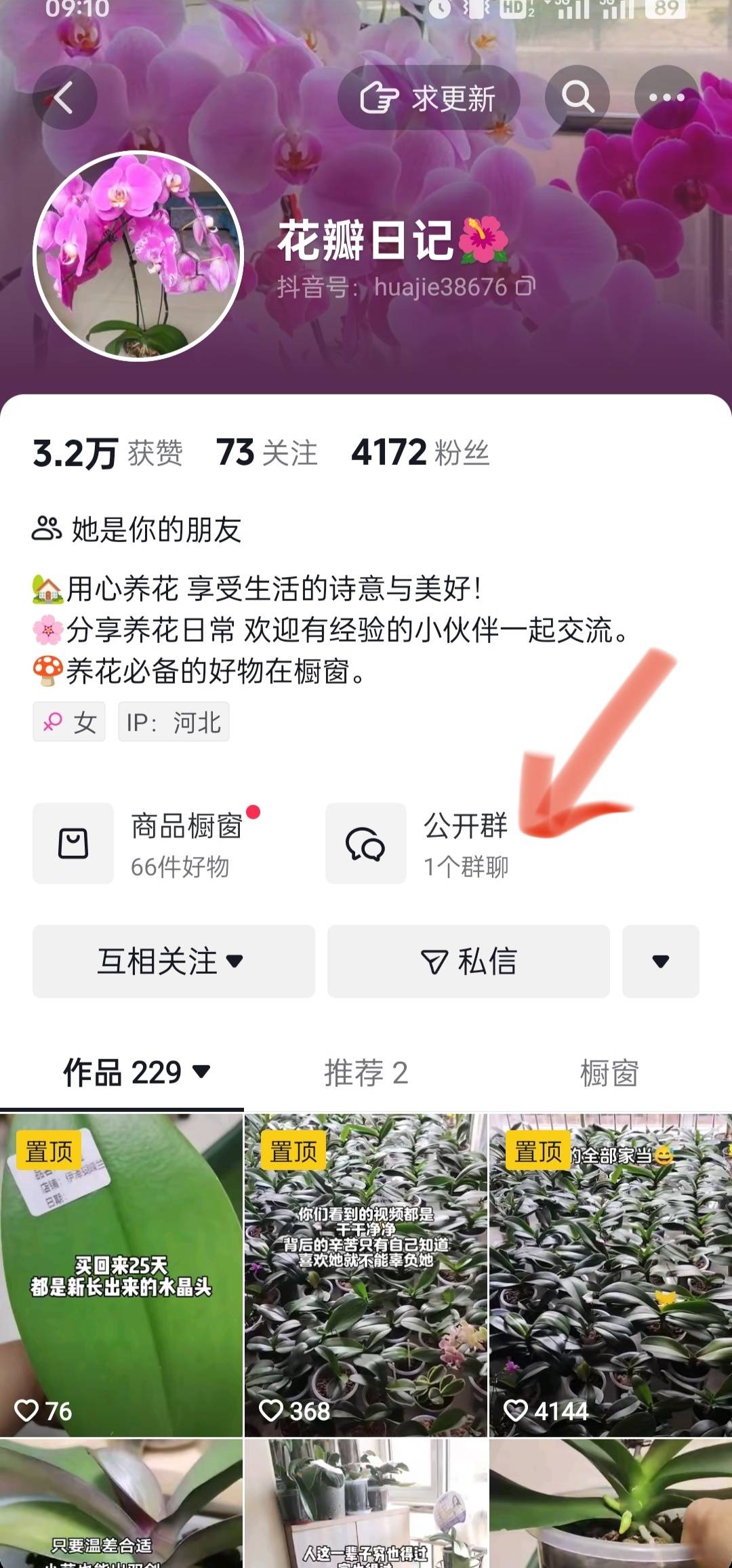View the 4172 粉丝 followers list
This screenshot has height=1568, width=732.
[x=420, y=453]
